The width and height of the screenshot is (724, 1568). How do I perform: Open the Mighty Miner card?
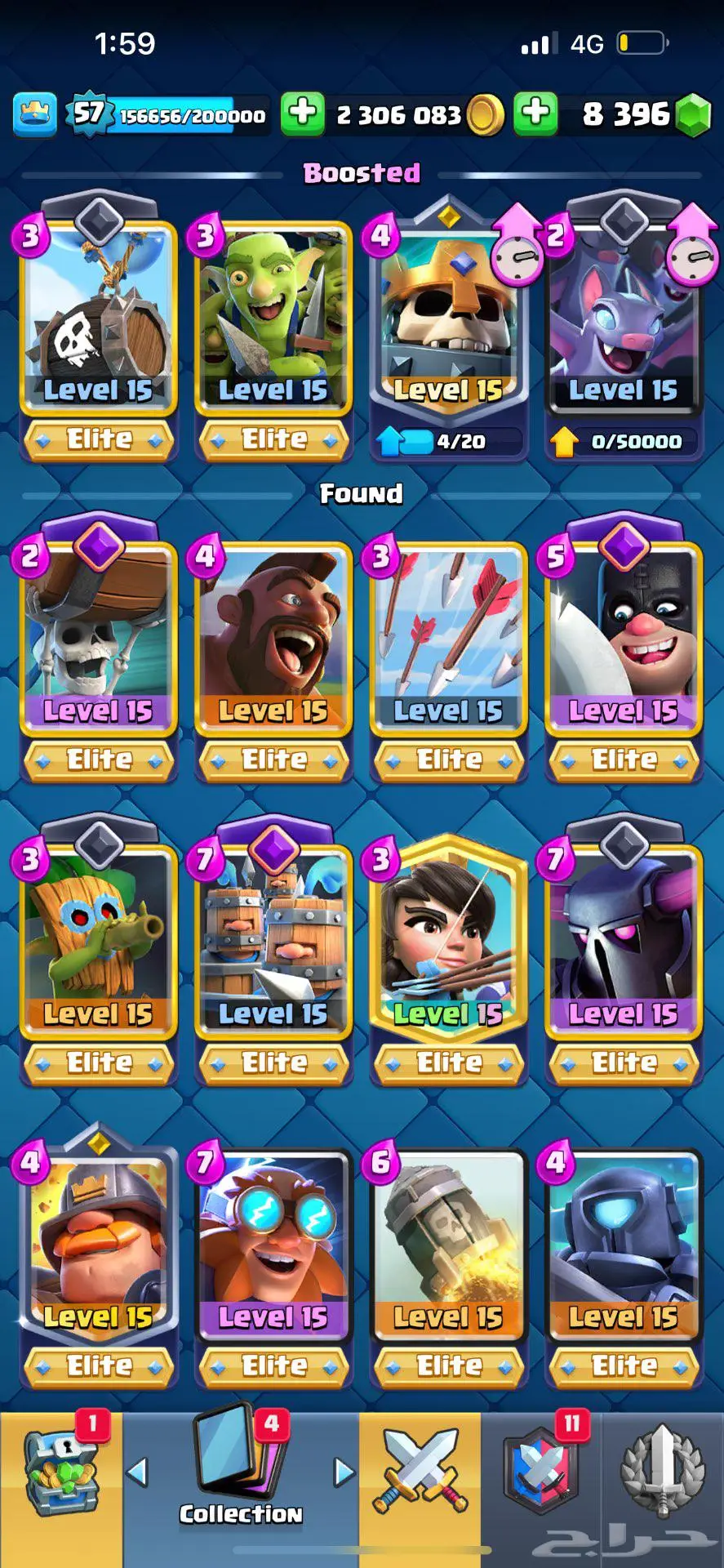click(99, 1241)
